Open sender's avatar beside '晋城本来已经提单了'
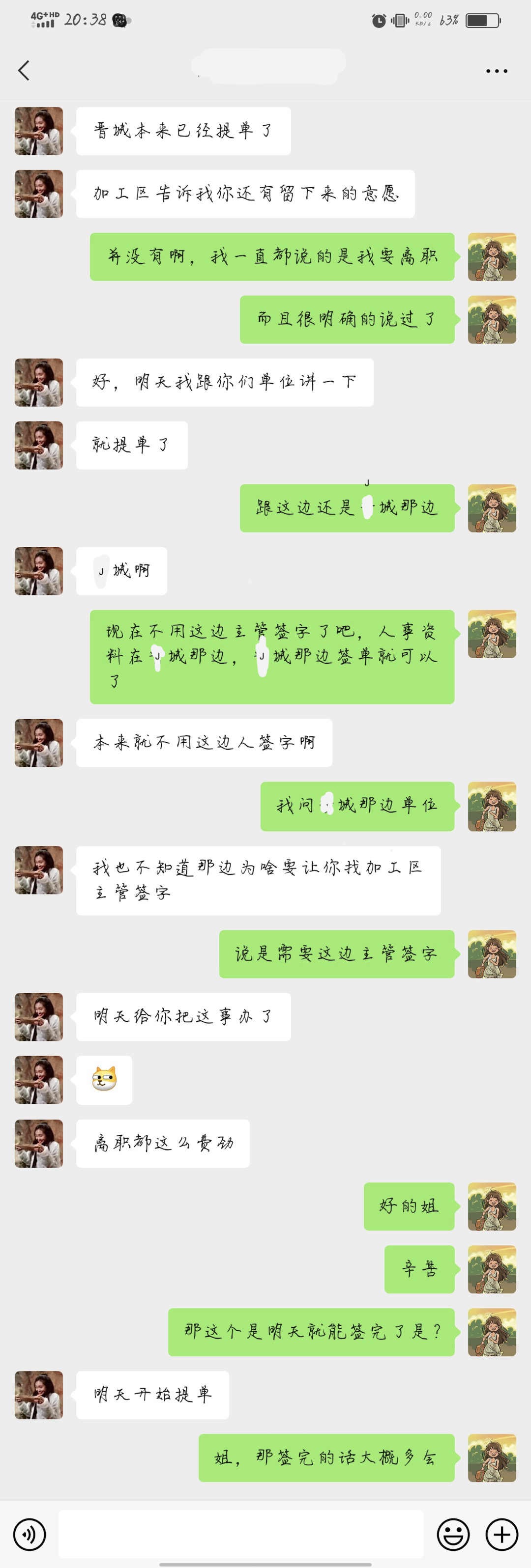The image size is (531, 1568). click(x=39, y=131)
